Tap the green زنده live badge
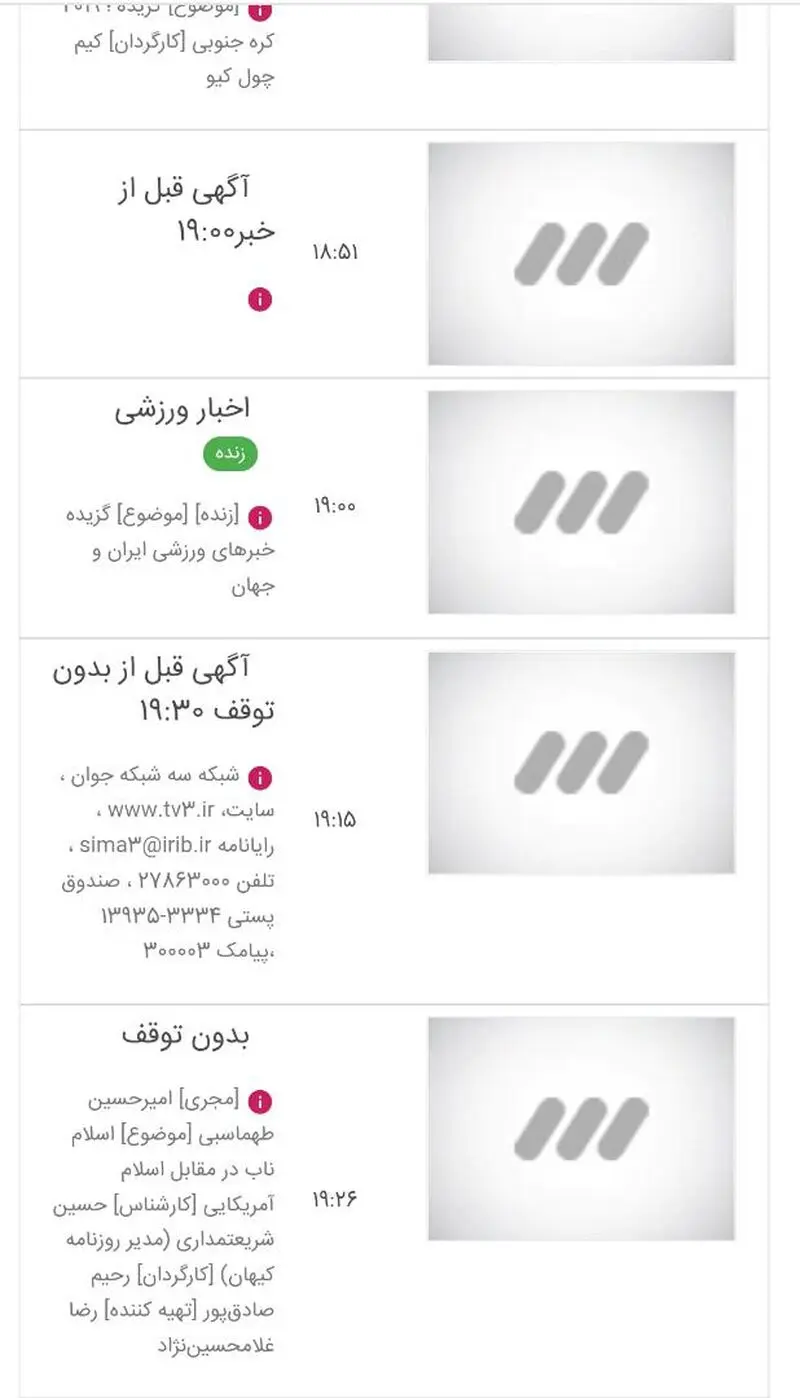This screenshot has height=1398, width=800. 231,454
